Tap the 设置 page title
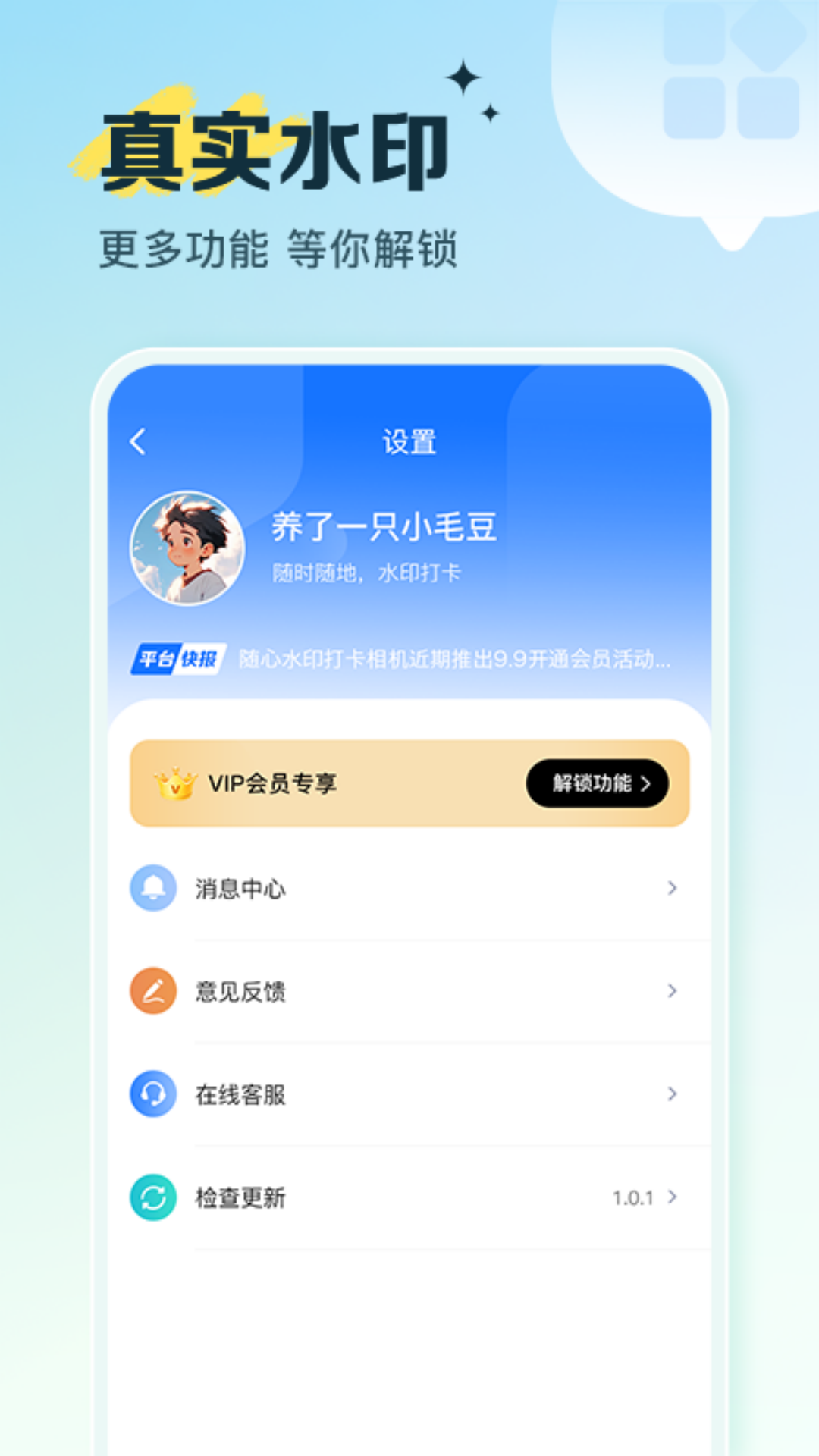Viewport: 819px width, 1456px height. click(409, 440)
